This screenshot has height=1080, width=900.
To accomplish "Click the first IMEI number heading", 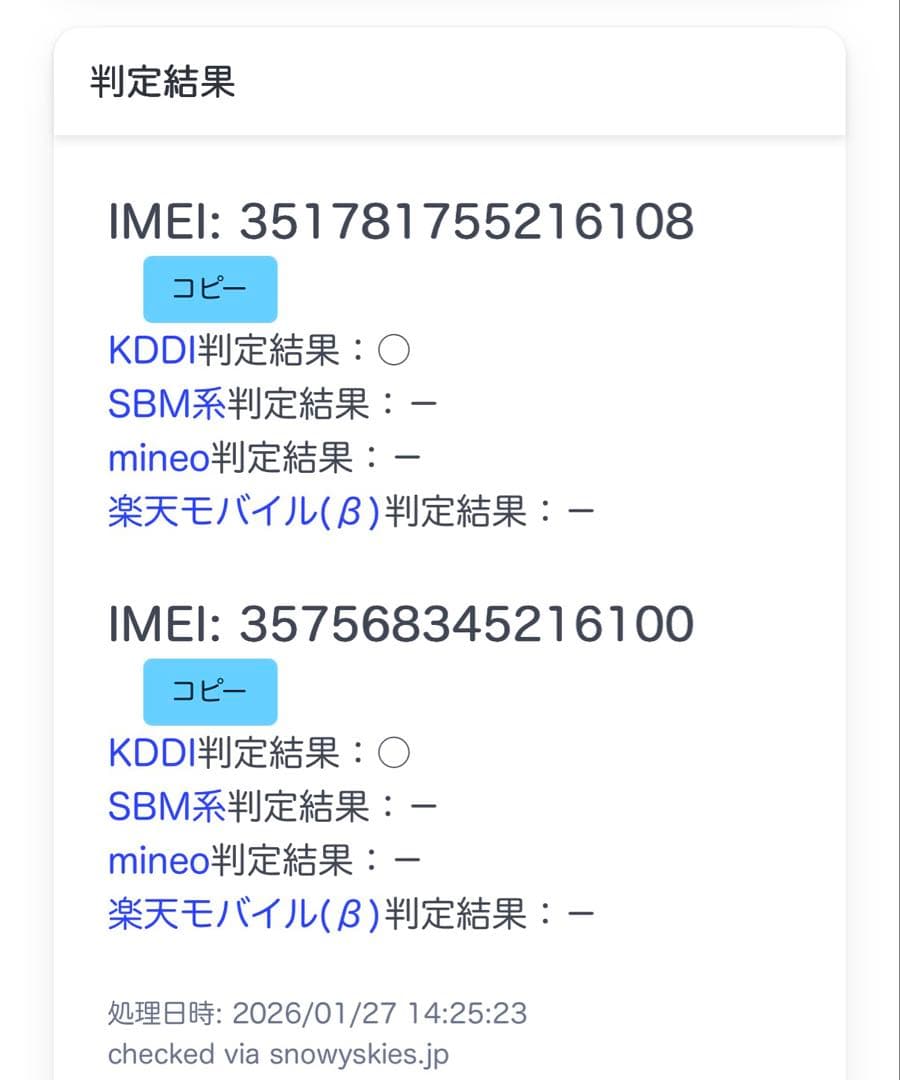I will [400, 224].
